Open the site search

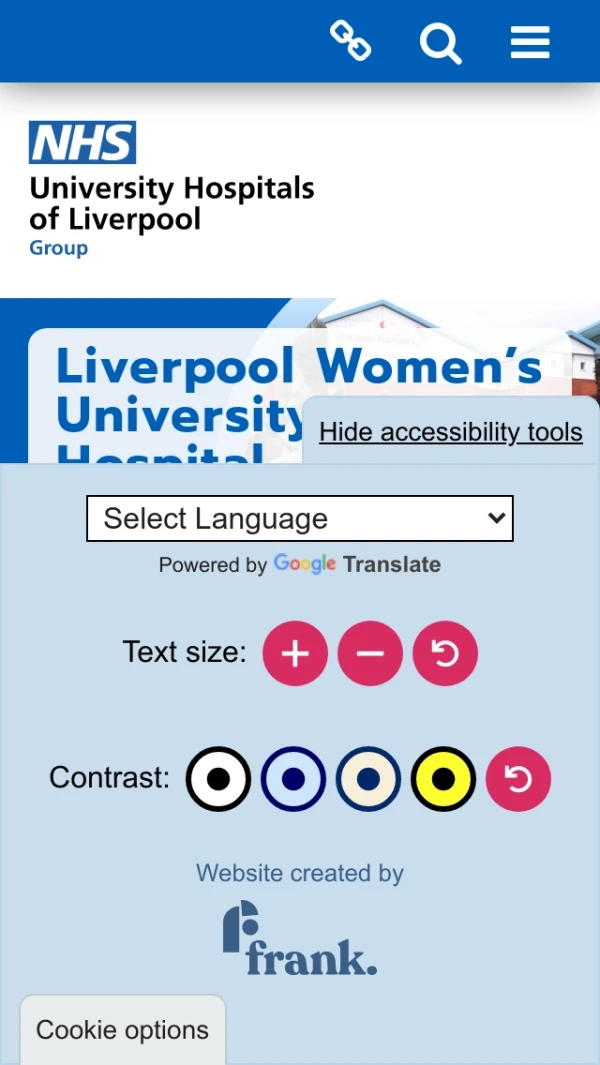[440, 43]
